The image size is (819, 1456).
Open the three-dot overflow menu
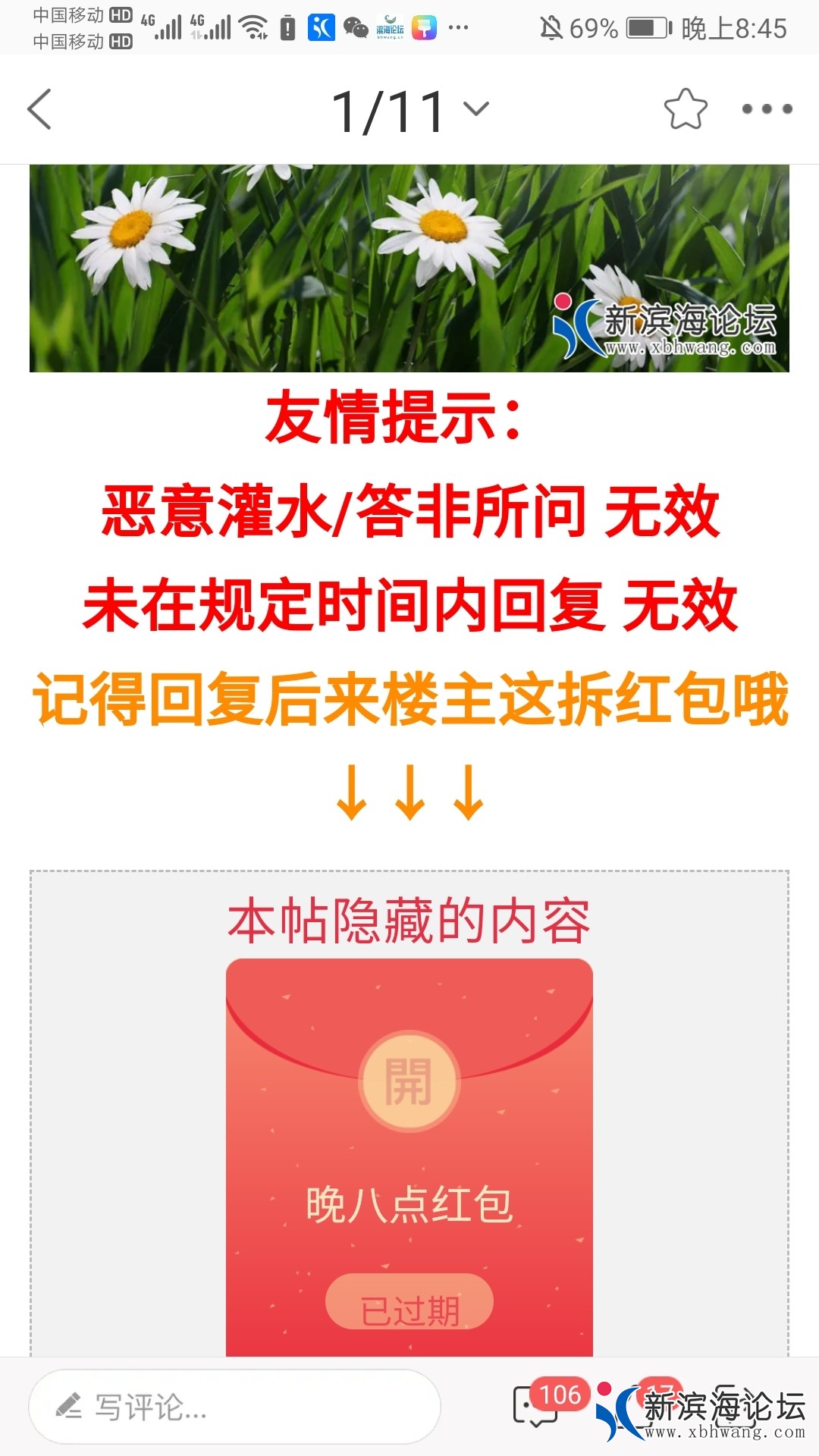pos(767,109)
